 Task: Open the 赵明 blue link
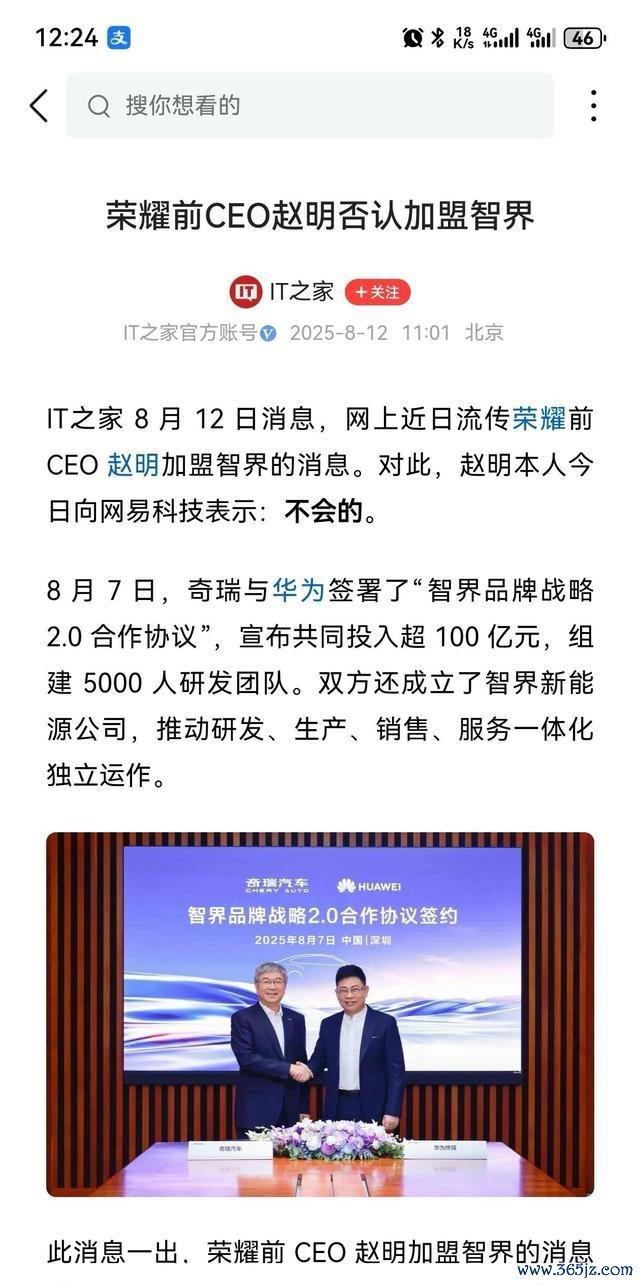132,465
